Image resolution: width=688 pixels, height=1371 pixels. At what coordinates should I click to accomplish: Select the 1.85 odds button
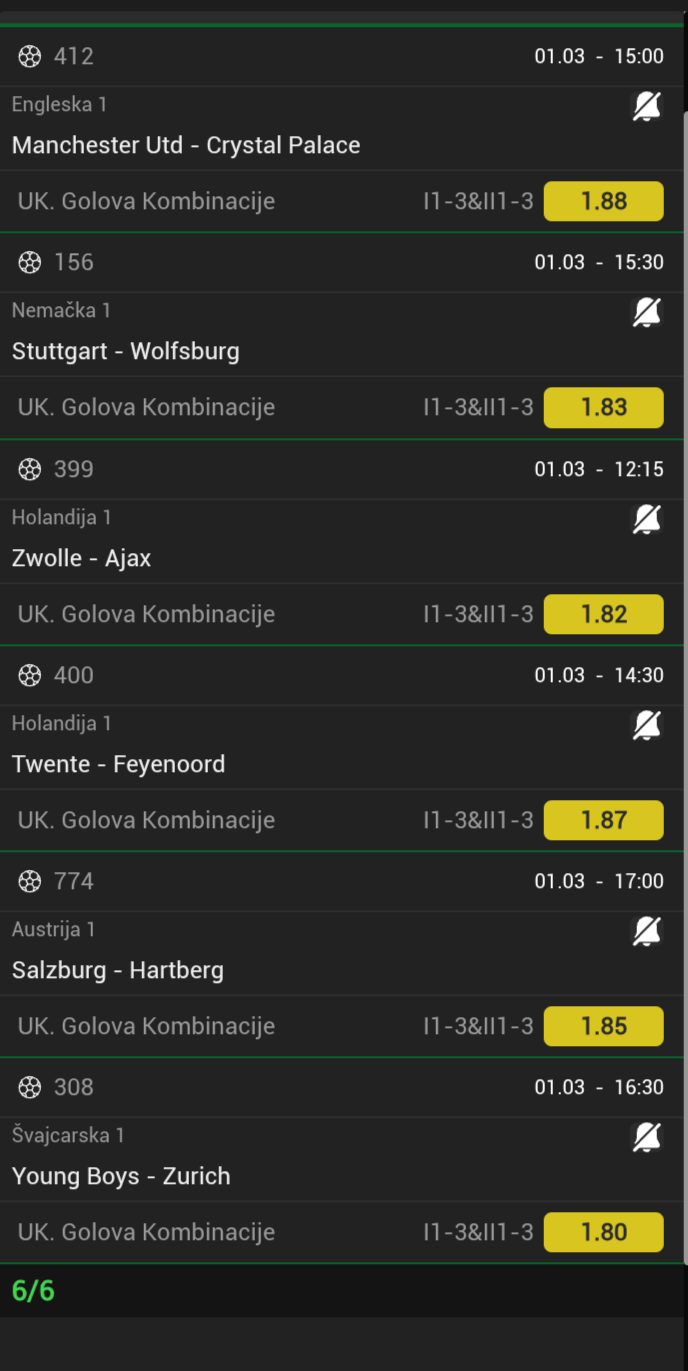click(603, 1026)
